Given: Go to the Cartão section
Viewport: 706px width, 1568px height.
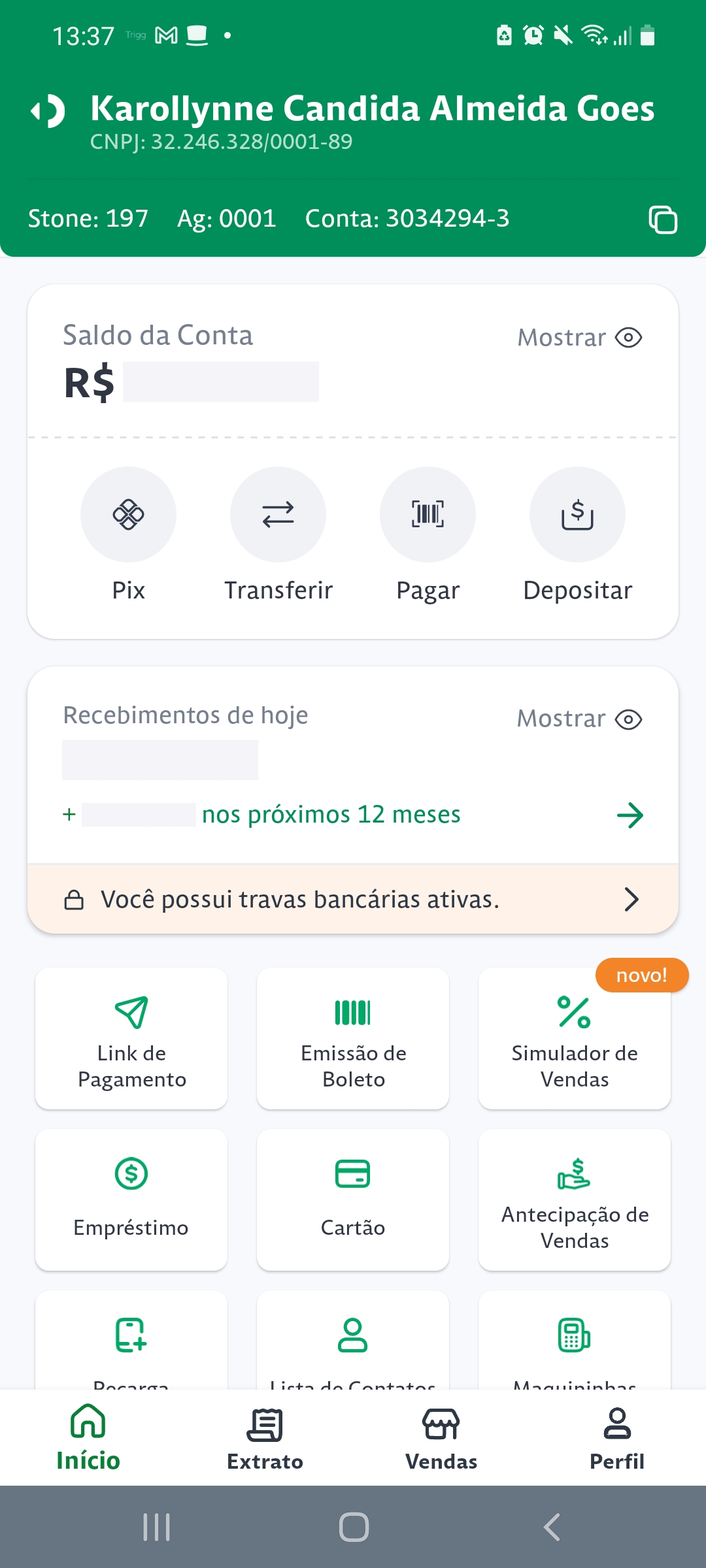Looking at the screenshot, I should pyautogui.click(x=353, y=1200).
